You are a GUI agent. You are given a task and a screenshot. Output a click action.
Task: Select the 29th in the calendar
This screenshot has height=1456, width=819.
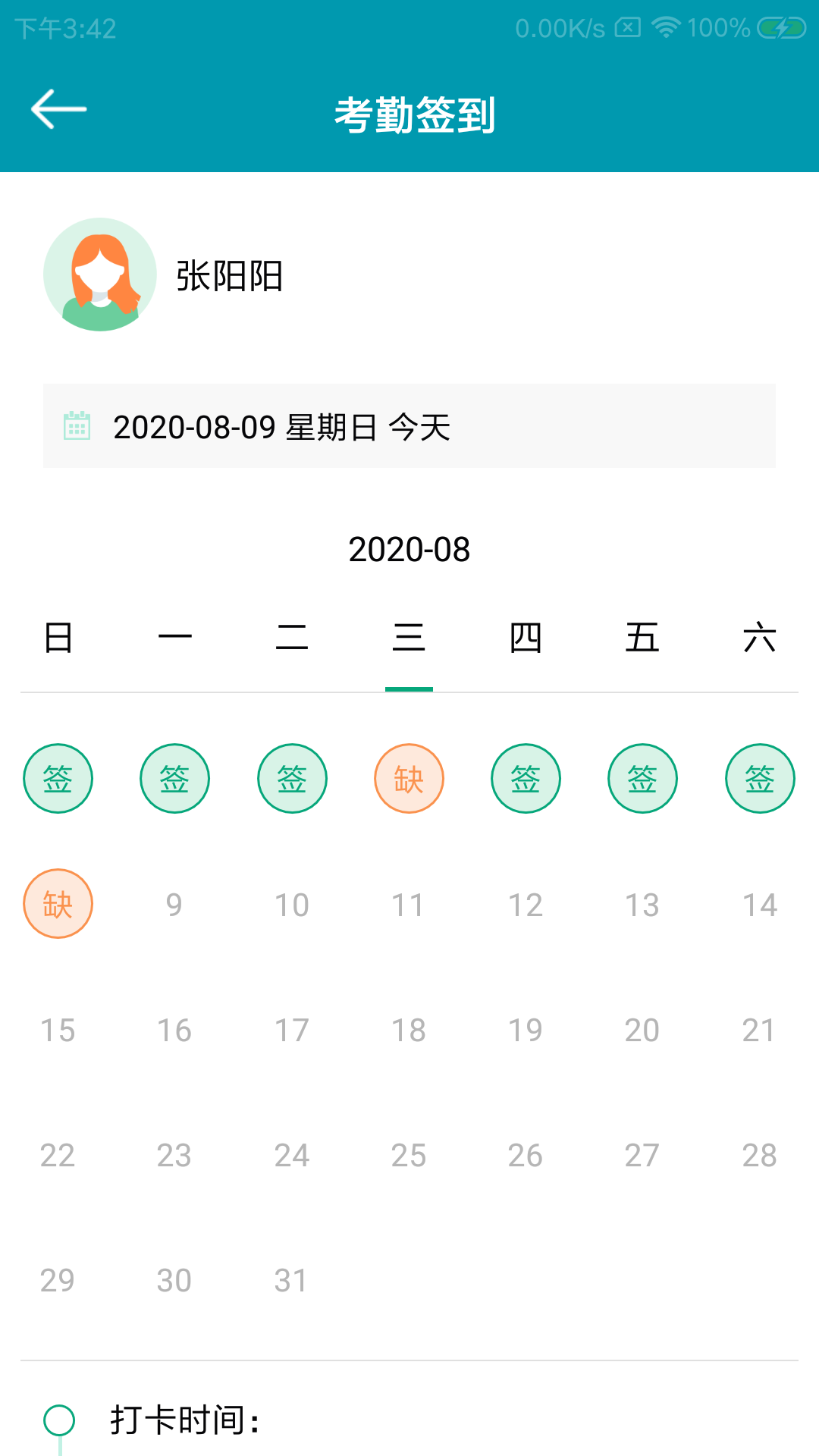coord(58,1280)
